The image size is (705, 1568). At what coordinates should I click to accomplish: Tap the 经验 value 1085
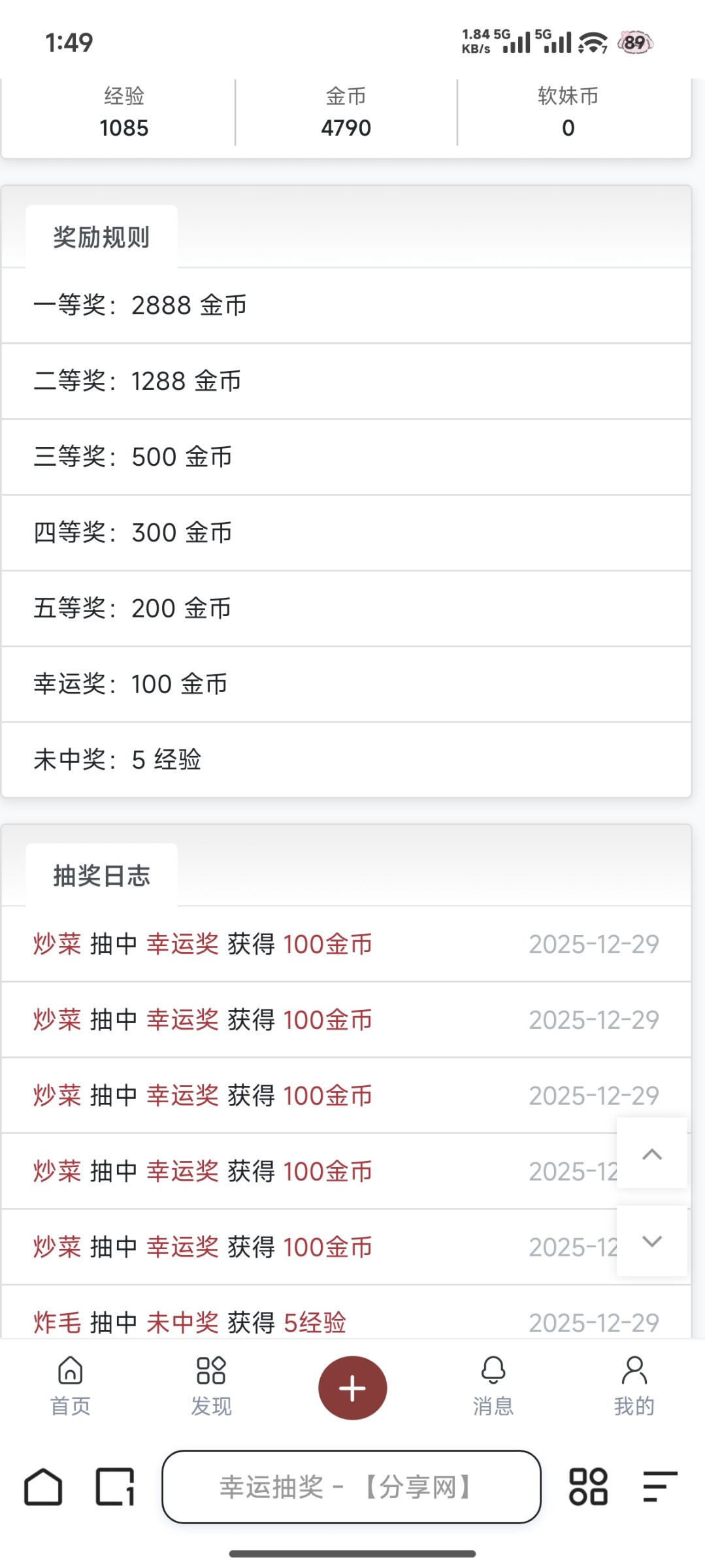pyautogui.click(x=123, y=127)
